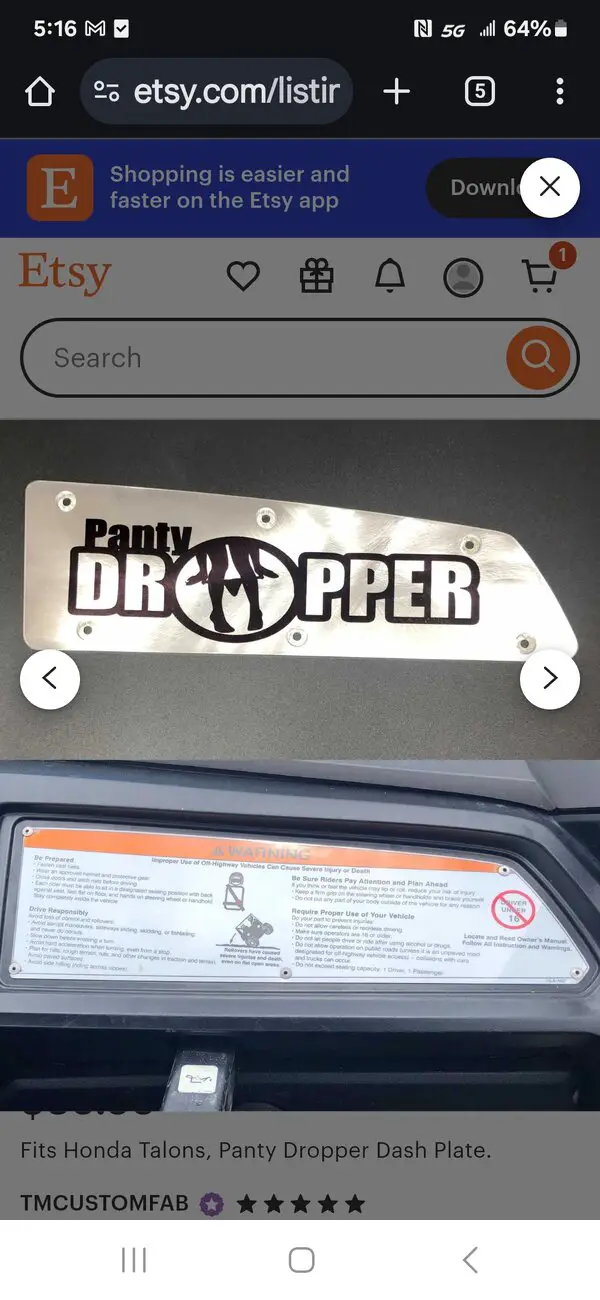
Task: Open the notifications bell
Action: (390, 276)
